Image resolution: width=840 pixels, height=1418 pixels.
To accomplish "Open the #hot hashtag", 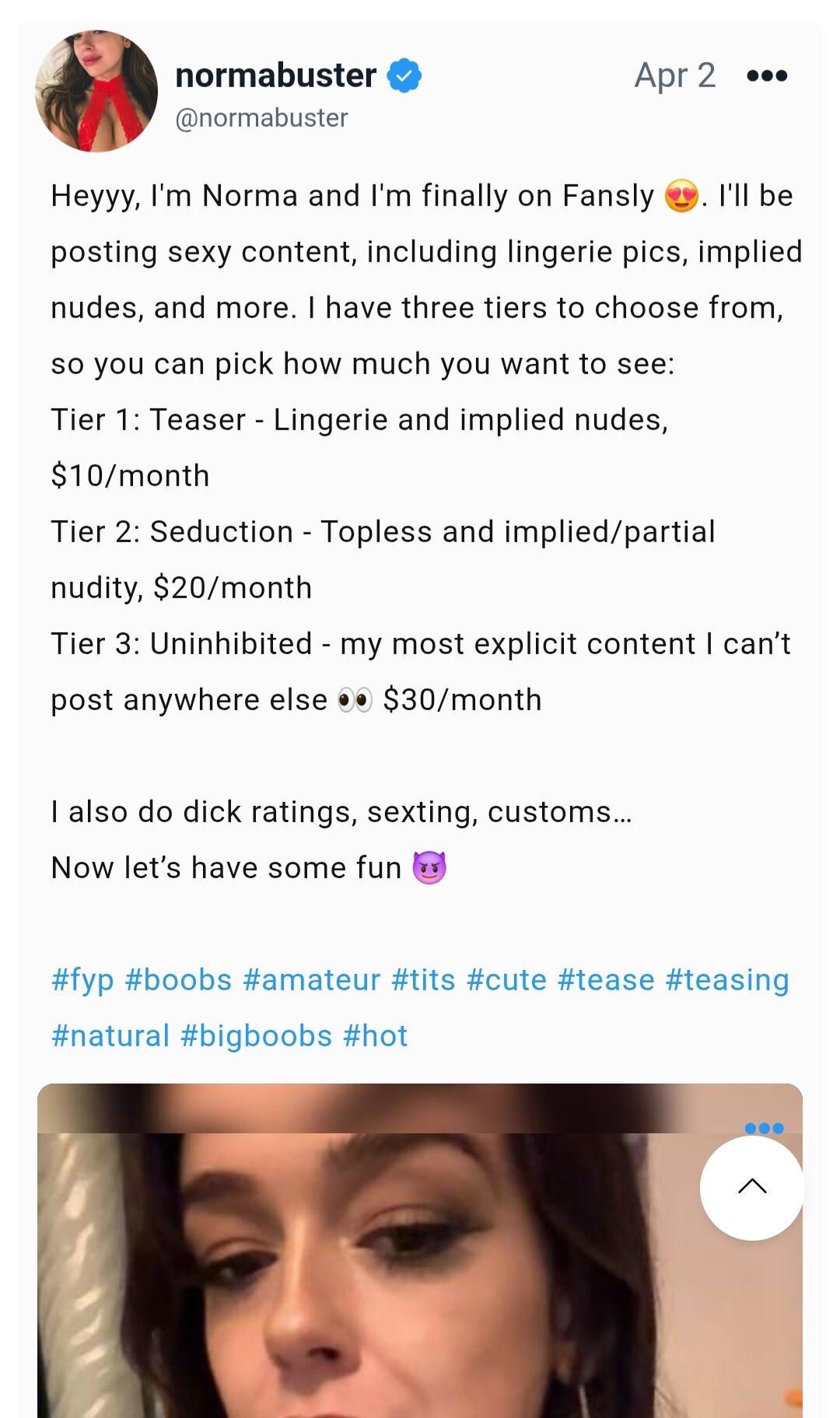I will click(375, 1036).
